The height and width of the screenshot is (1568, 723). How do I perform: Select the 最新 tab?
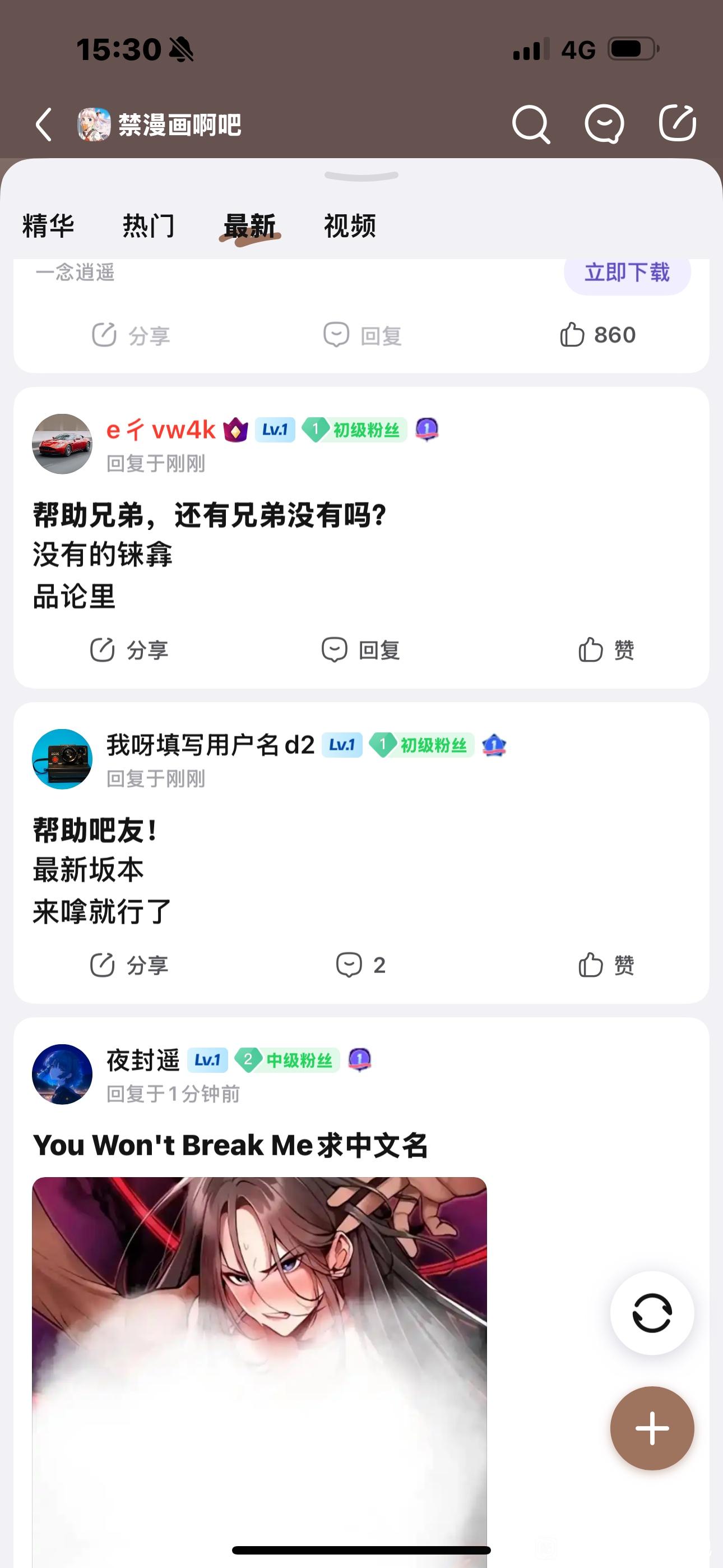tap(249, 226)
